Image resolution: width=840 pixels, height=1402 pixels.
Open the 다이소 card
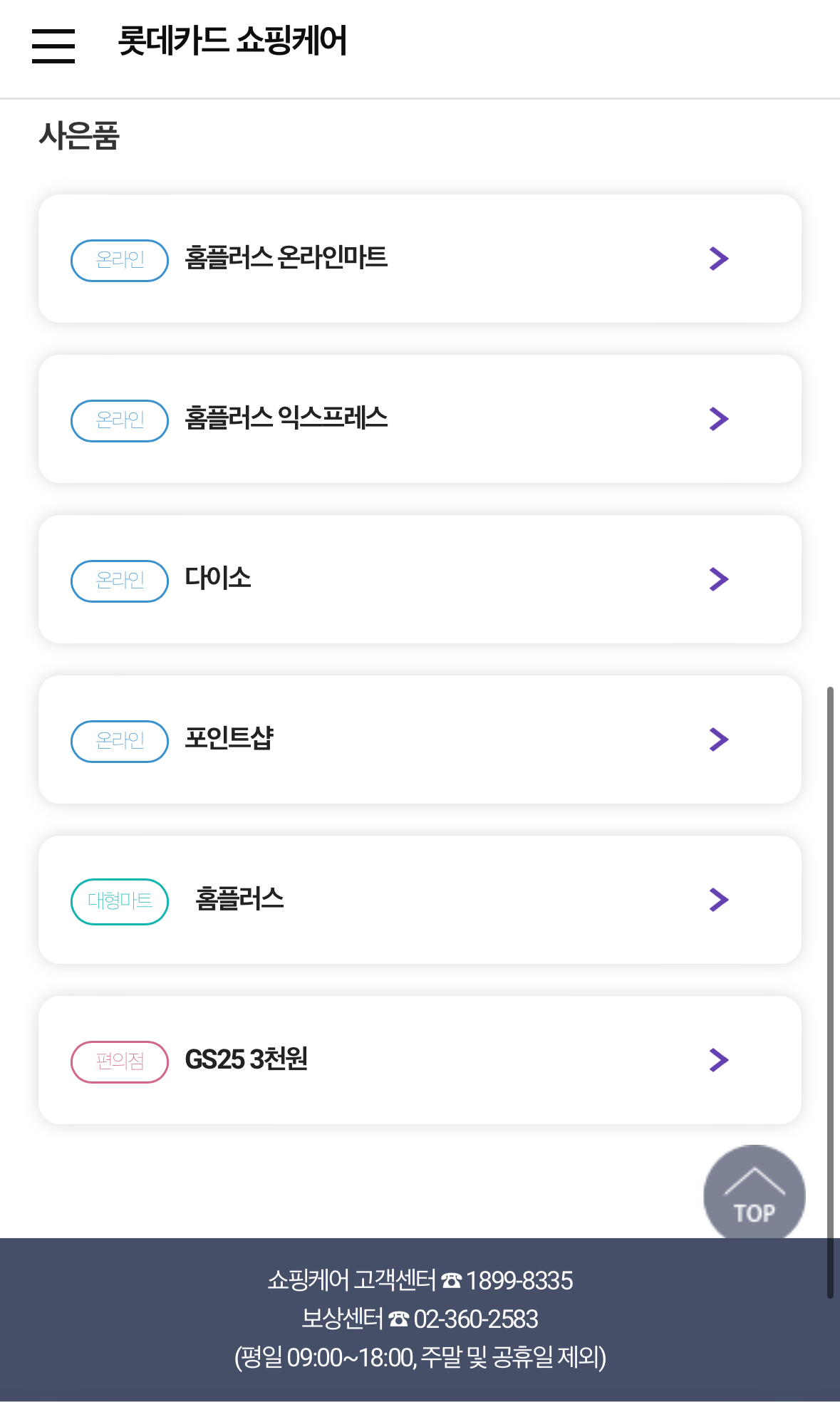coord(420,579)
